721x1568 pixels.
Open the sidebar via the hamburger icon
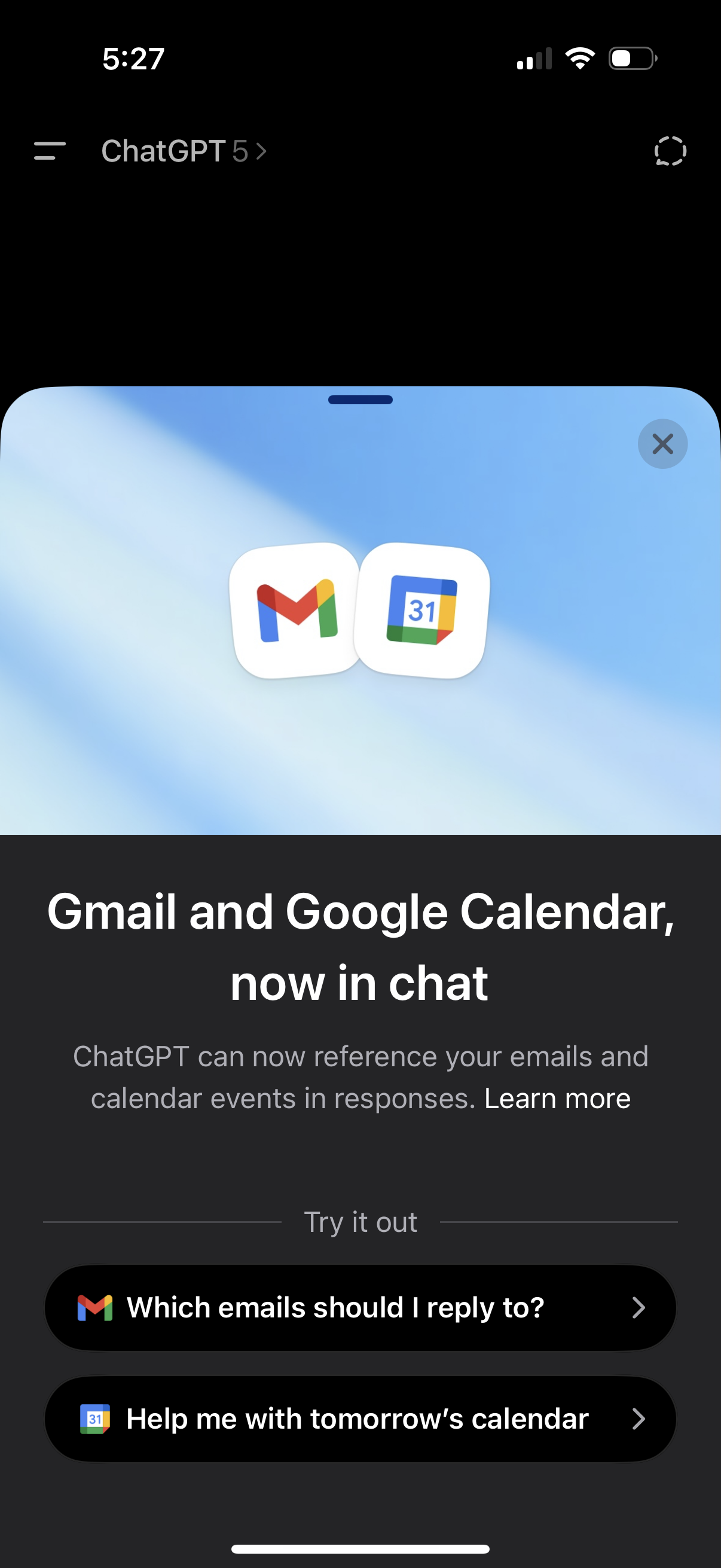click(x=49, y=151)
